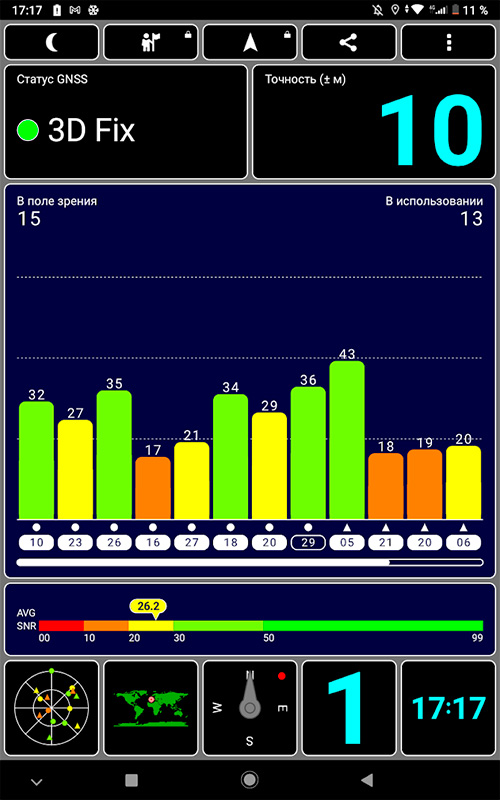Go to the home screen

[250, 780]
